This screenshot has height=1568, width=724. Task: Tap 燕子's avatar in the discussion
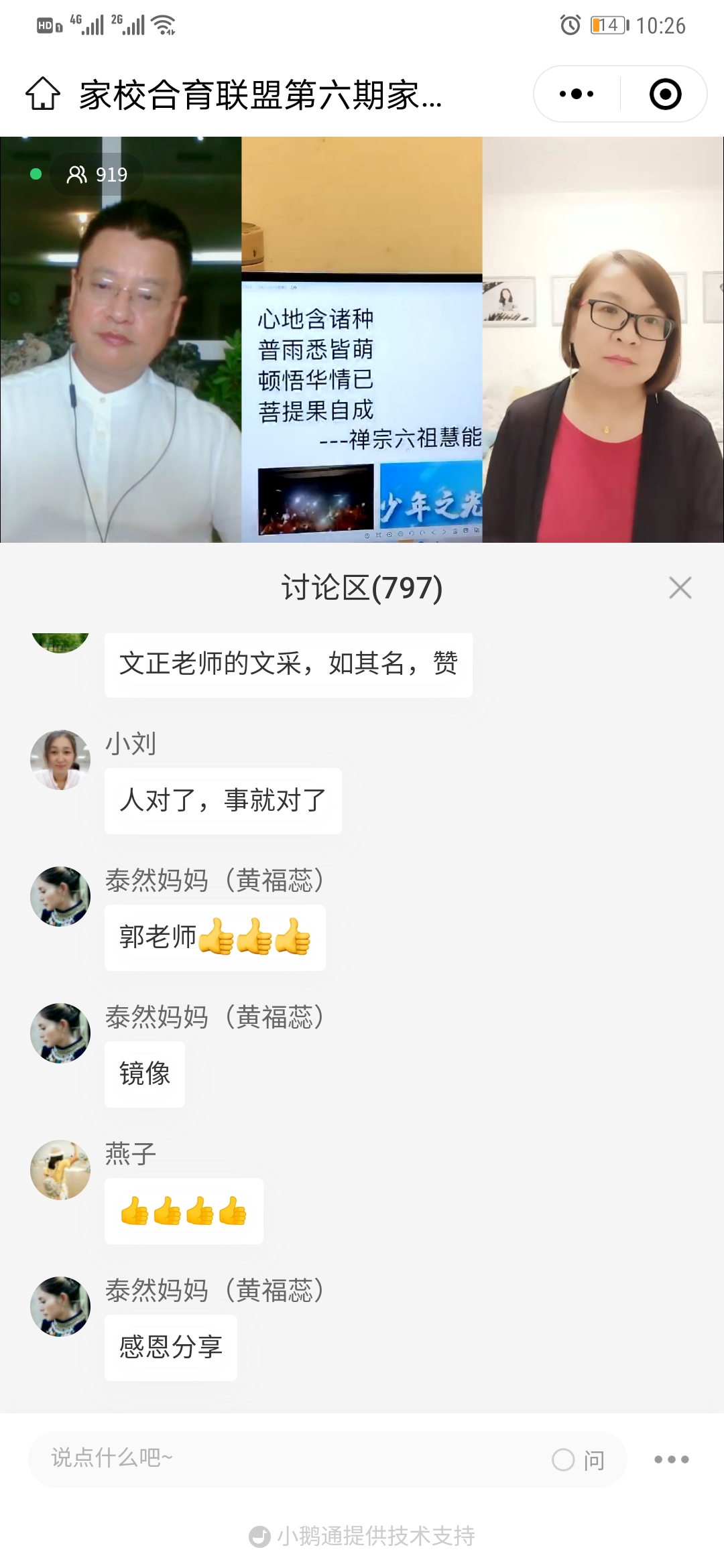click(x=60, y=1171)
